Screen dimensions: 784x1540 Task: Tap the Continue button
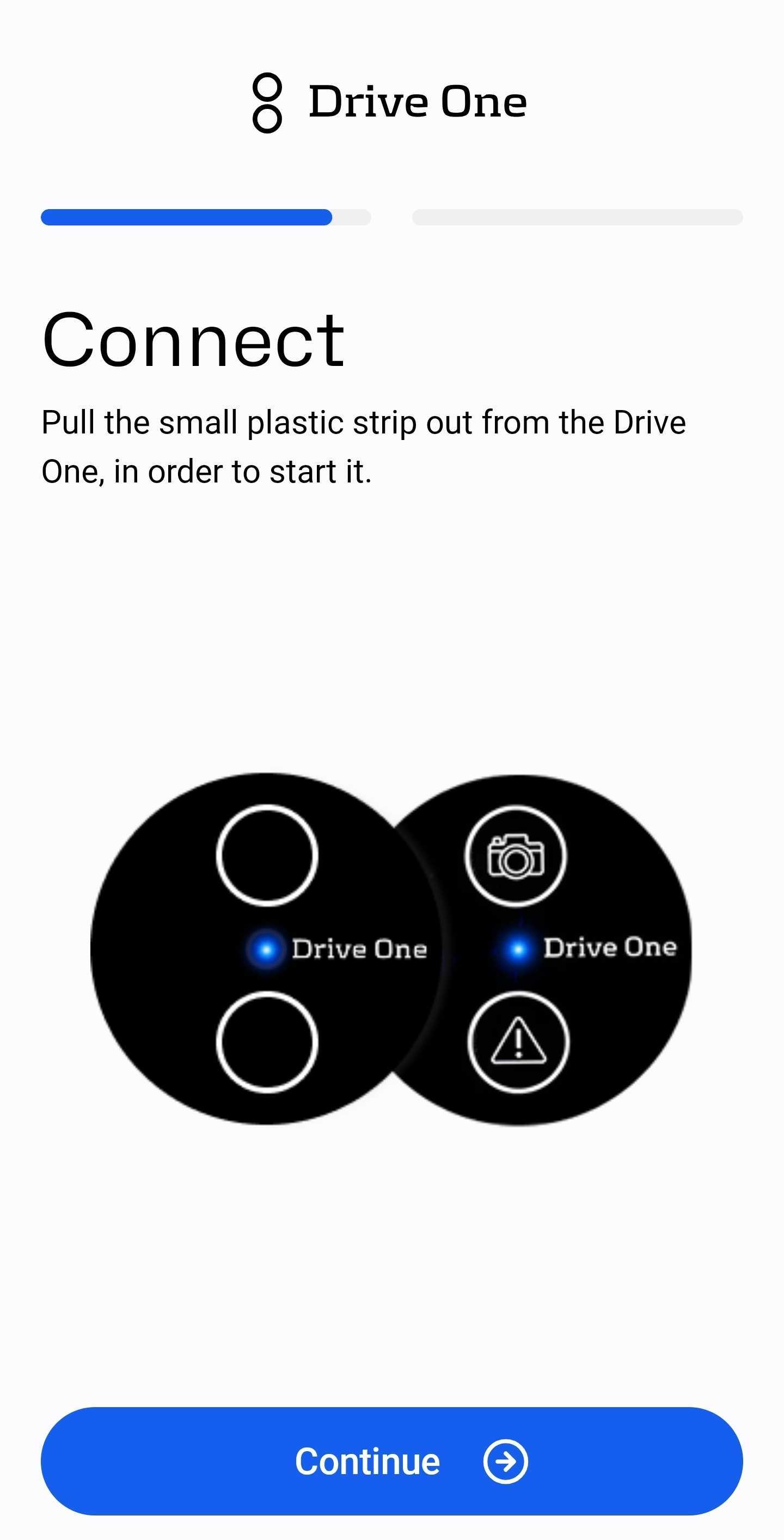click(x=392, y=1461)
